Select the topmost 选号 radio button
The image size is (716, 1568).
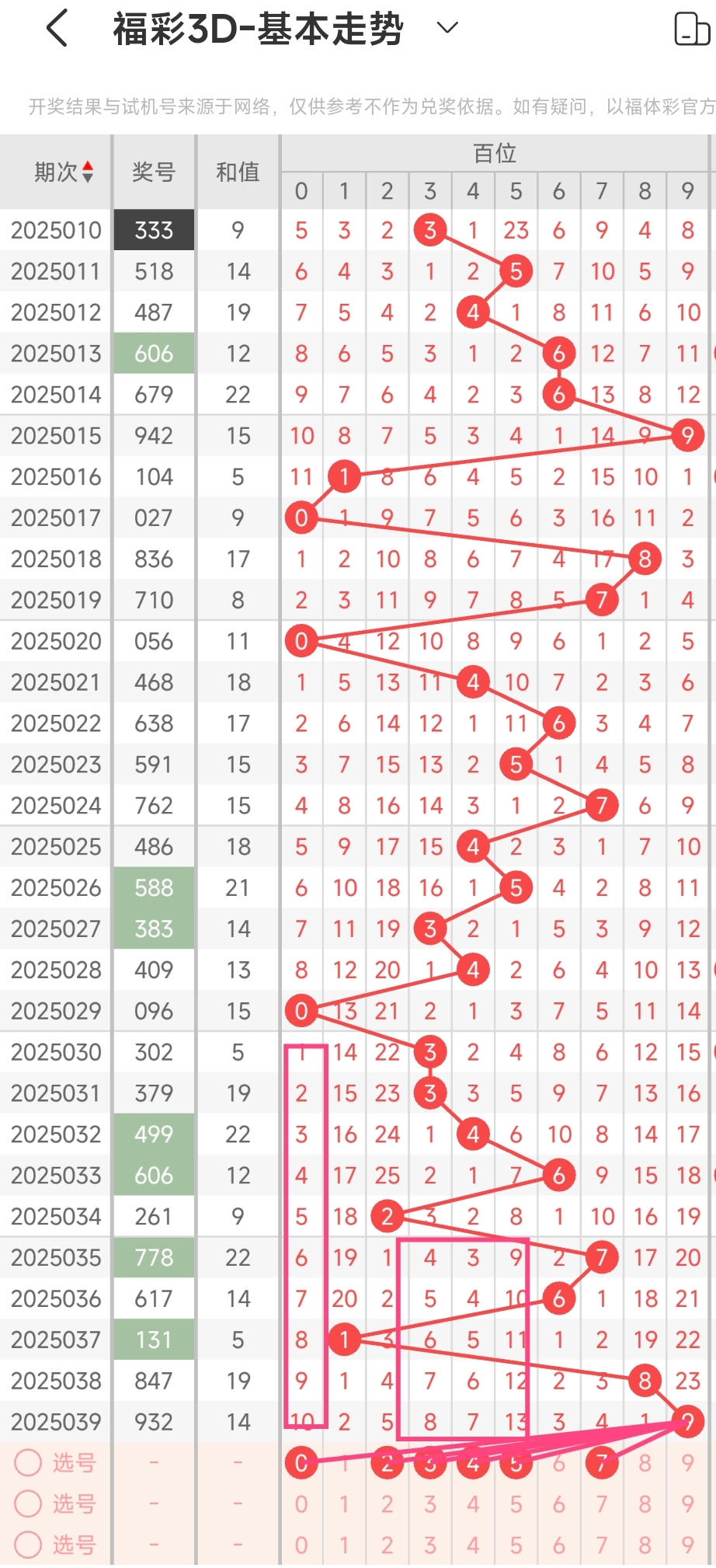[x=29, y=1462]
